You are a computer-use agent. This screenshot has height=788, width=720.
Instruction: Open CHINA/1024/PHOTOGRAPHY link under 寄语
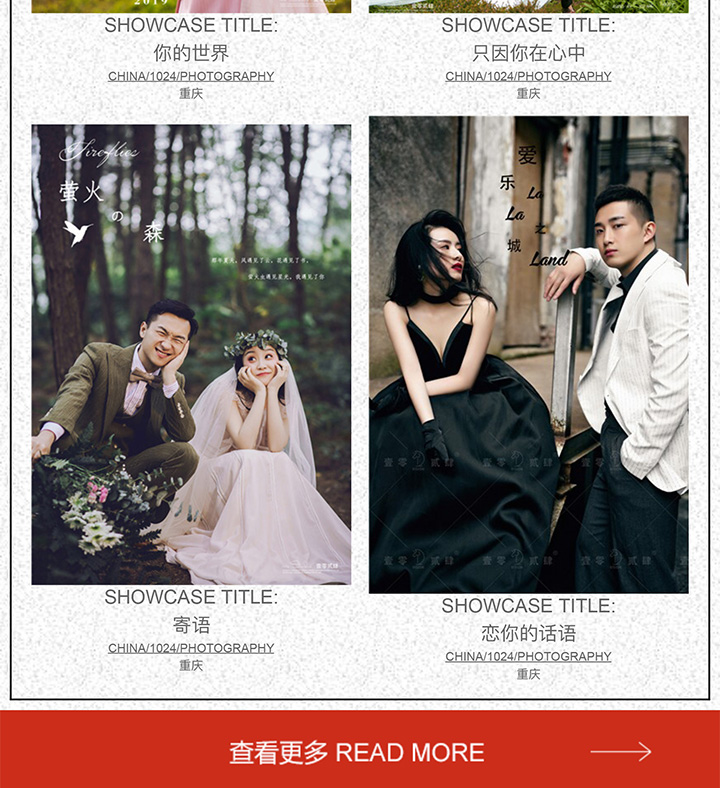pos(191,648)
